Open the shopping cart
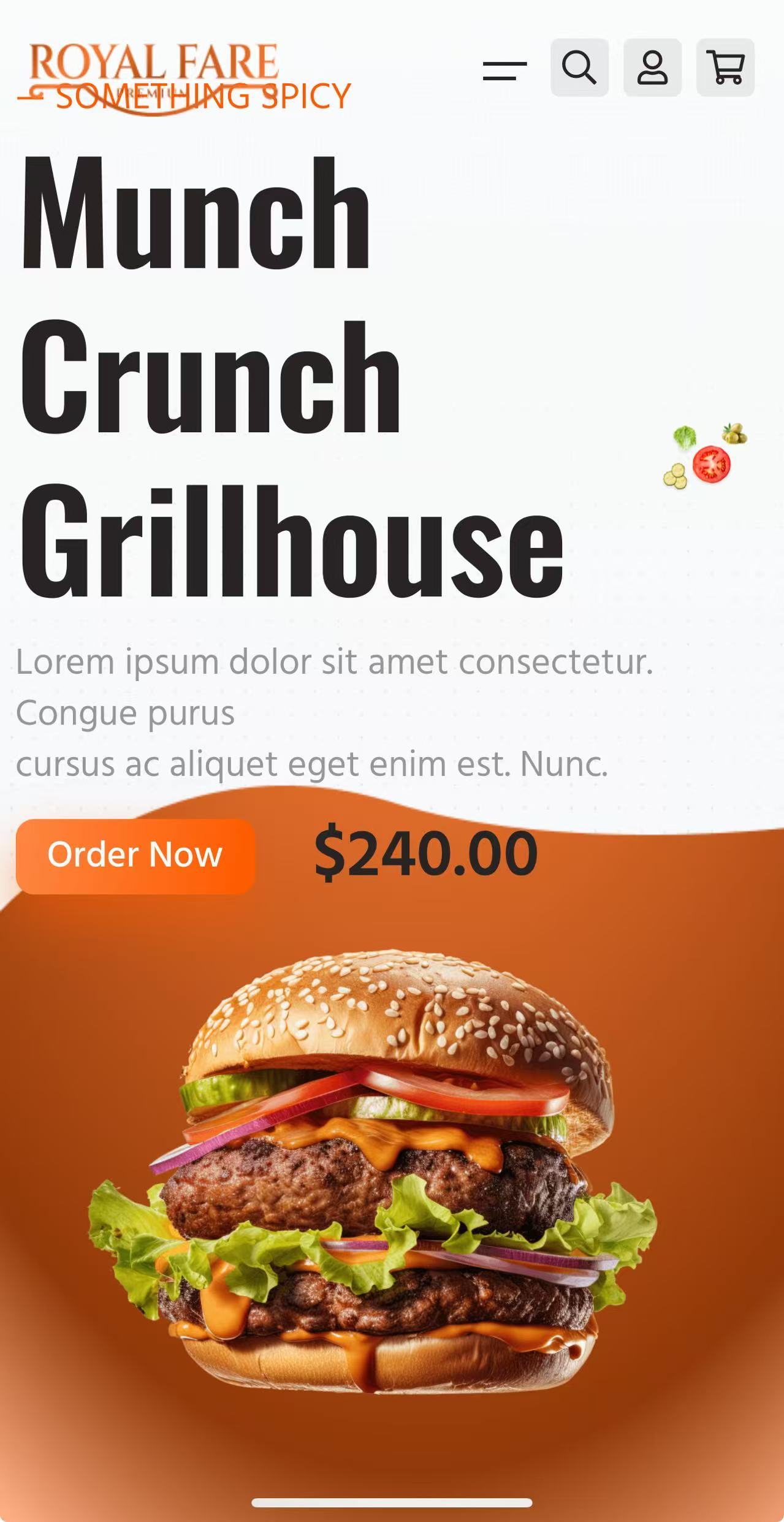The image size is (784, 1522). [x=725, y=67]
